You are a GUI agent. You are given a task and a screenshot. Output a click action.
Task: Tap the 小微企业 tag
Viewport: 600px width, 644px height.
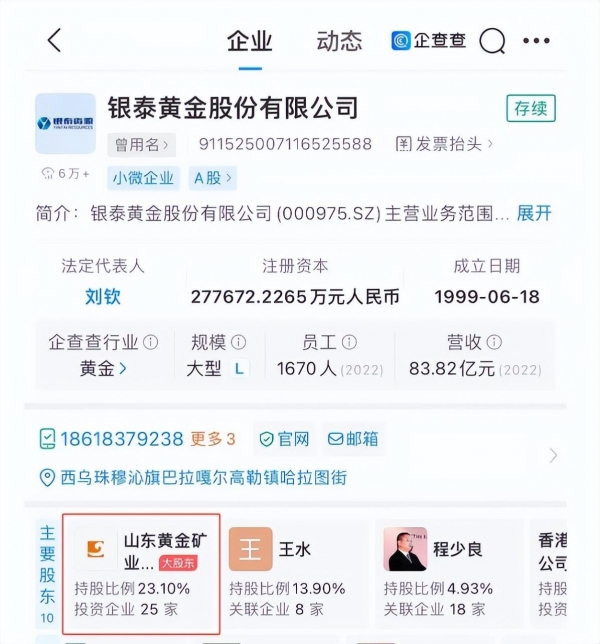pos(142,178)
